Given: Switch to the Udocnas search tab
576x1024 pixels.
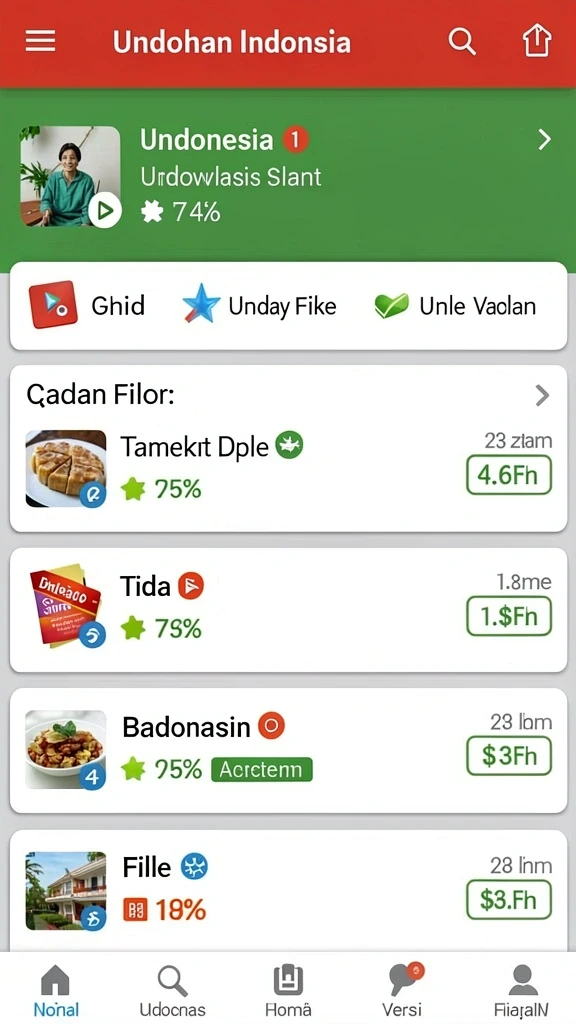Looking at the screenshot, I should [x=172, y=991].
